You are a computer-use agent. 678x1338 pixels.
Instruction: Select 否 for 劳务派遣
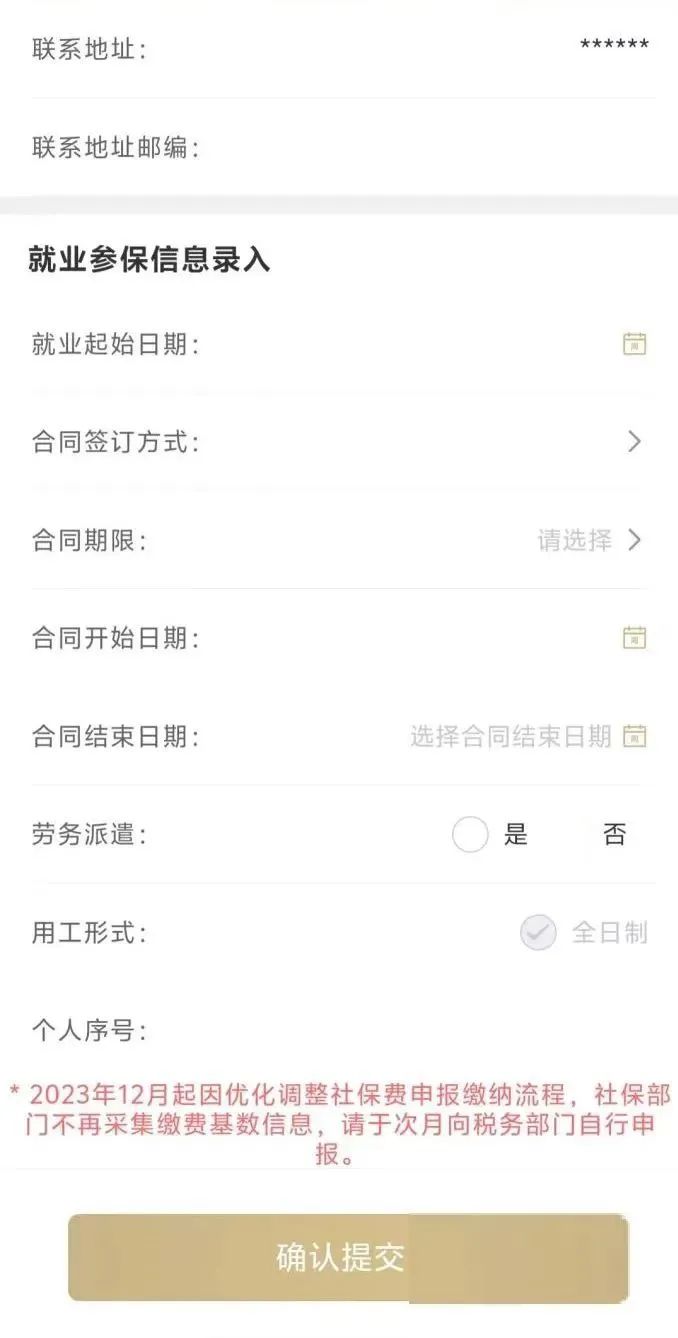(614, 834)
